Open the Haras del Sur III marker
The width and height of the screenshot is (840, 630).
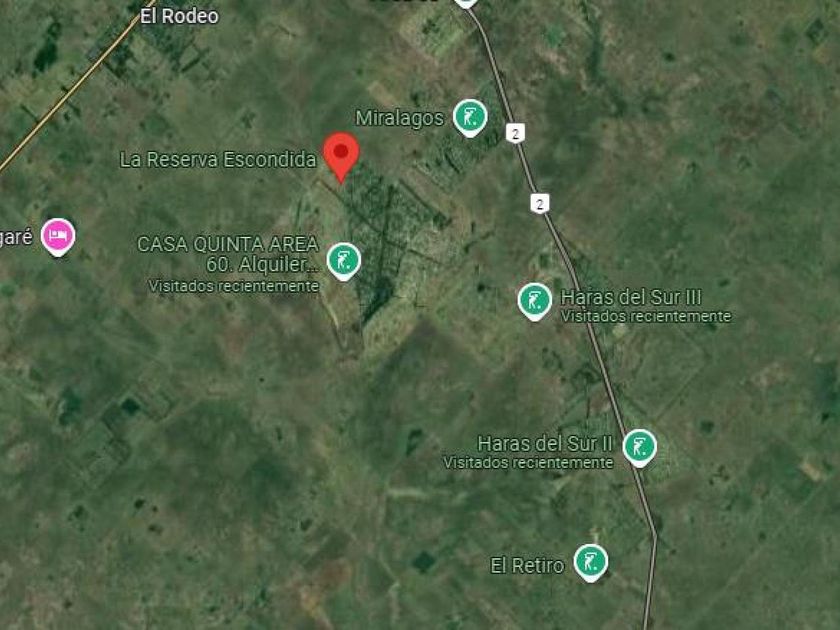click(x=535, y=300)
